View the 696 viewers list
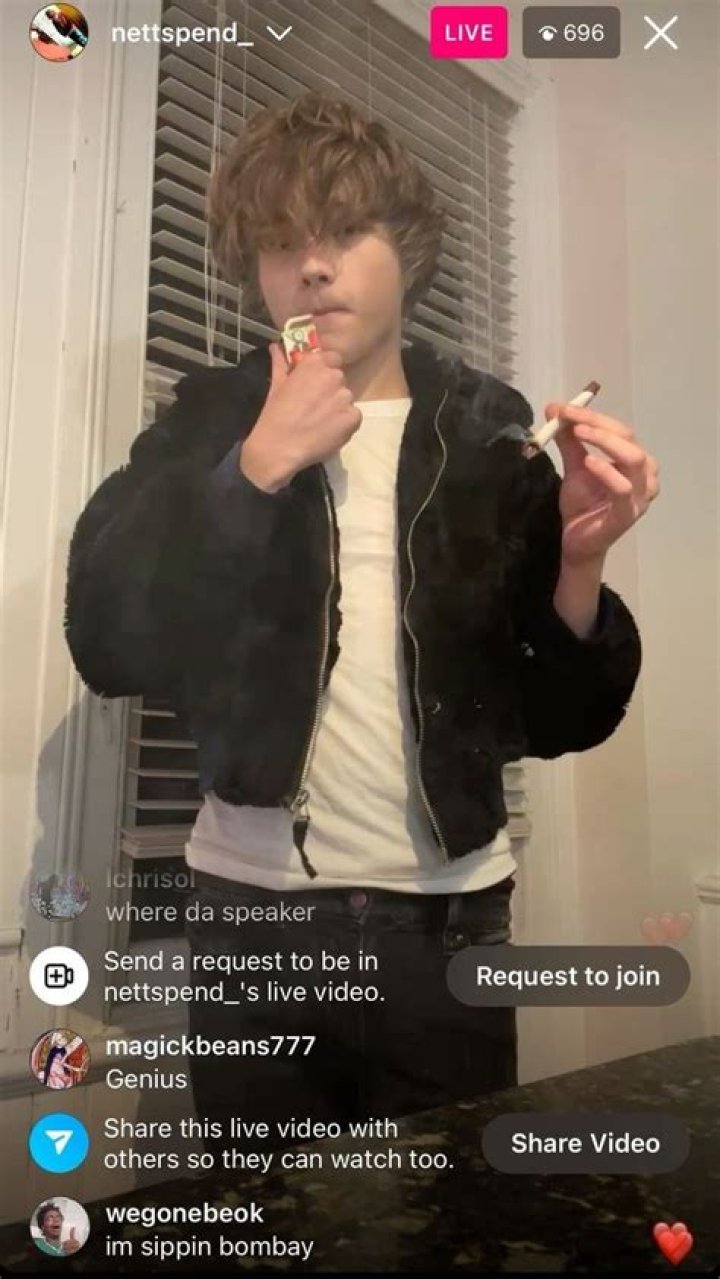 click(571, 33)
